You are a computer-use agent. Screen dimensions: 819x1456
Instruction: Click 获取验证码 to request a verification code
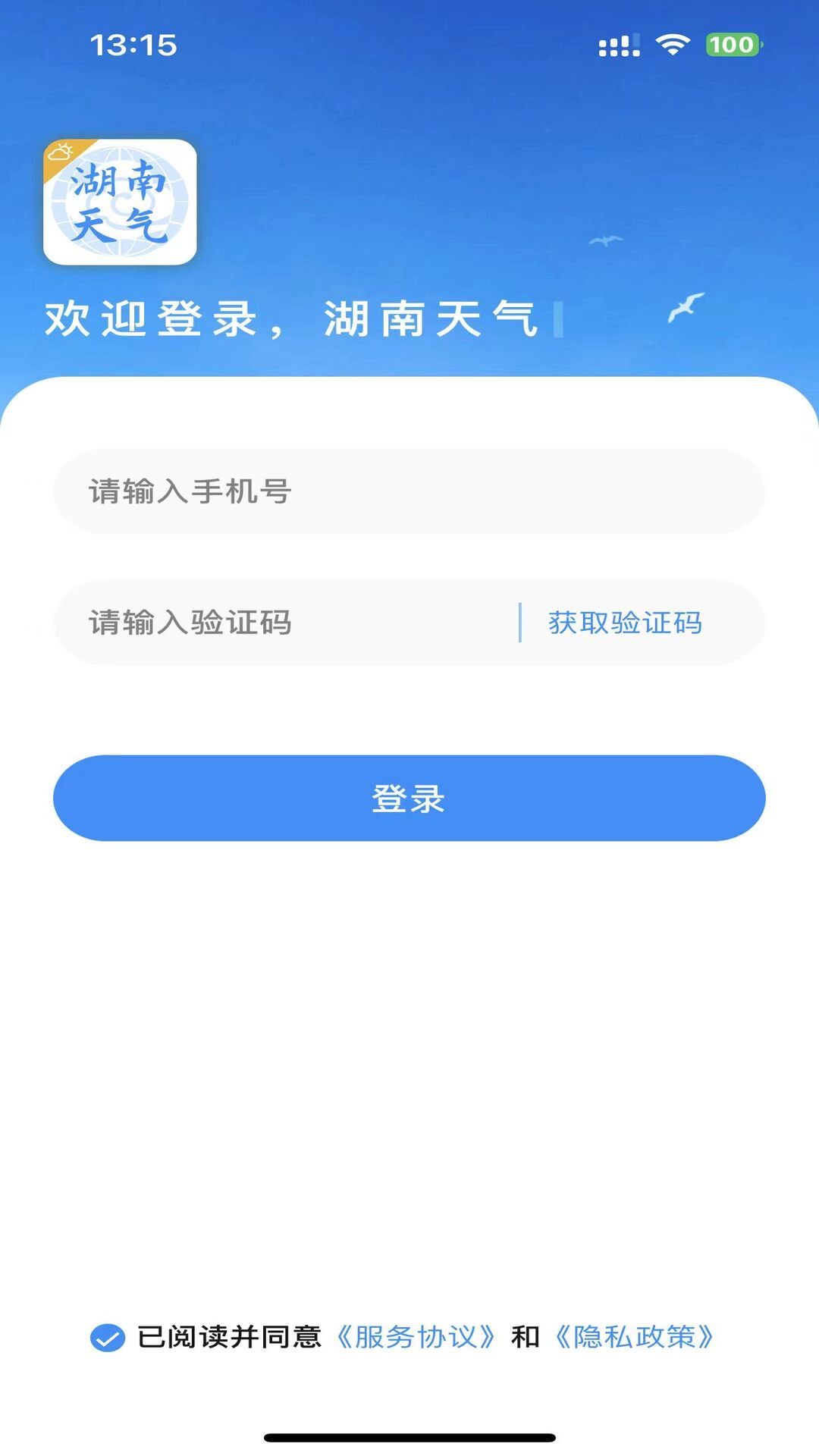(x=623, y=623)
